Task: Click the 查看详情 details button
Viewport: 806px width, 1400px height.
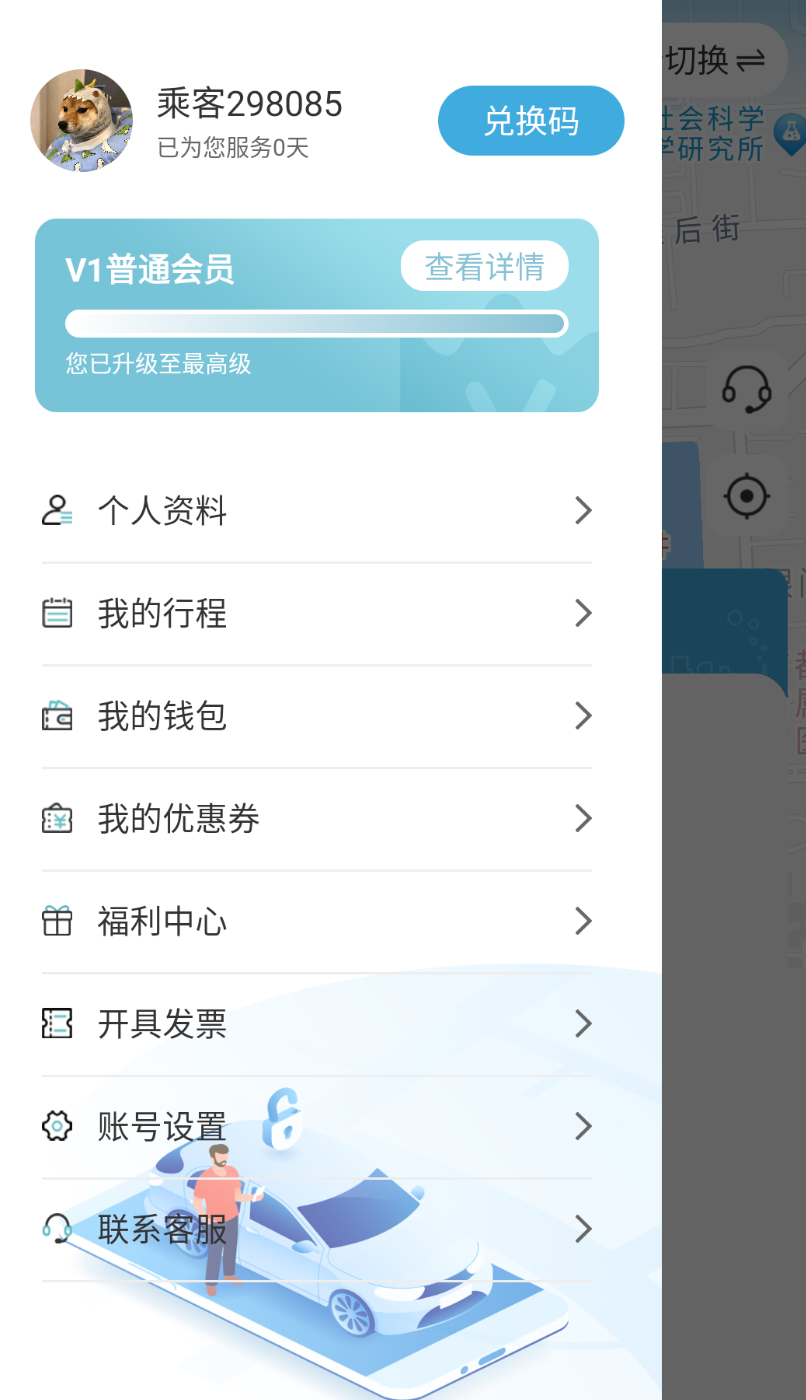Action: (x=484, y=266)
